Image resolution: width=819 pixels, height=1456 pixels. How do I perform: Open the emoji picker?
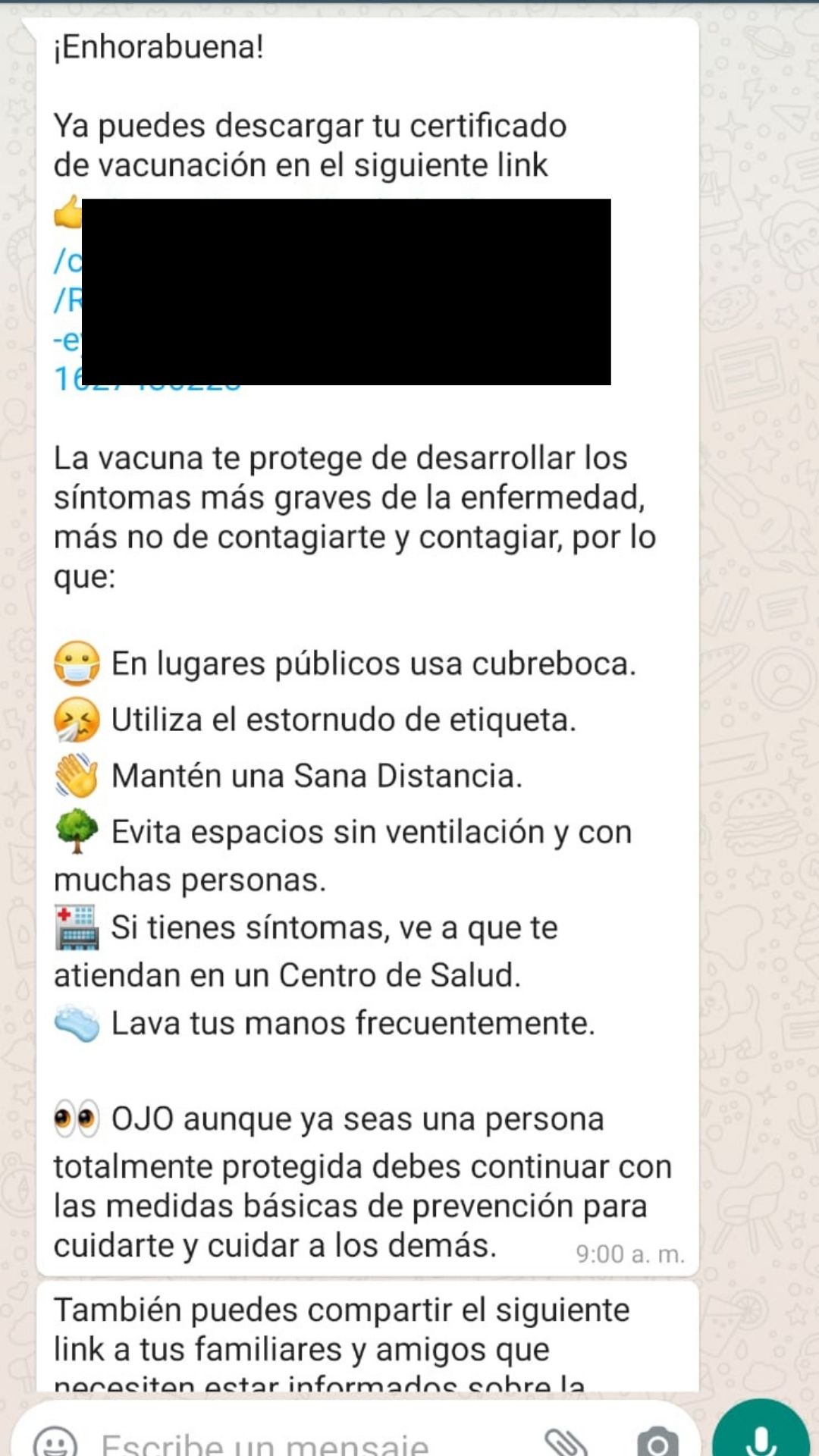tap(57, 1442)
